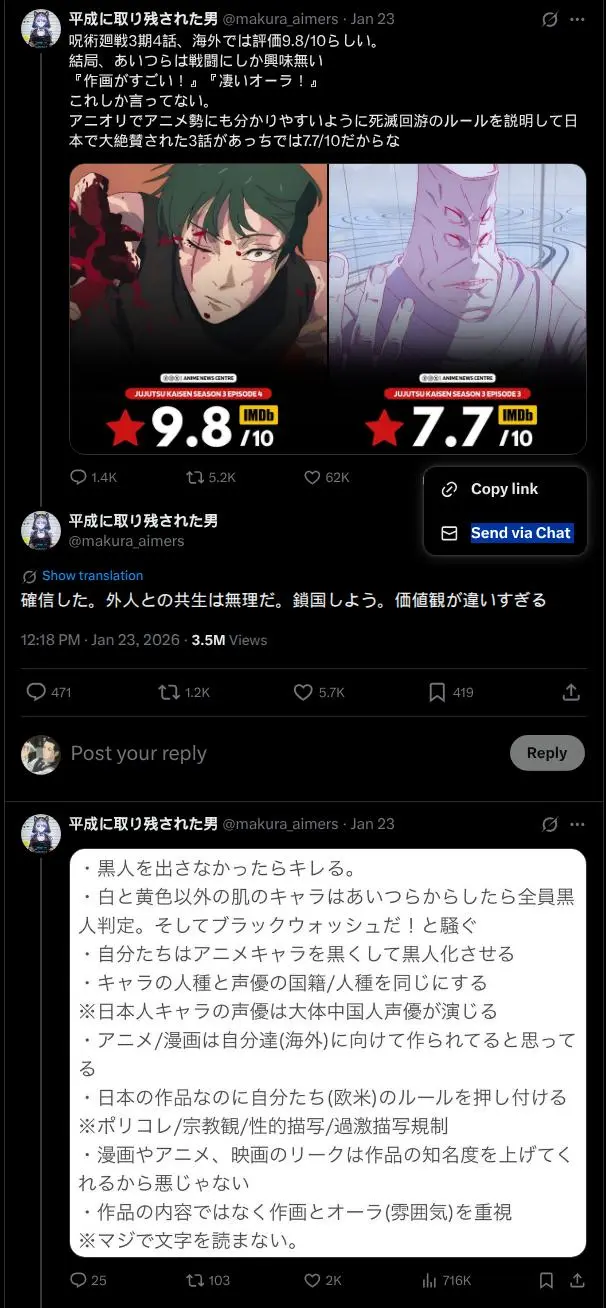Choose Copy link in the share menu

pos(504,489)
